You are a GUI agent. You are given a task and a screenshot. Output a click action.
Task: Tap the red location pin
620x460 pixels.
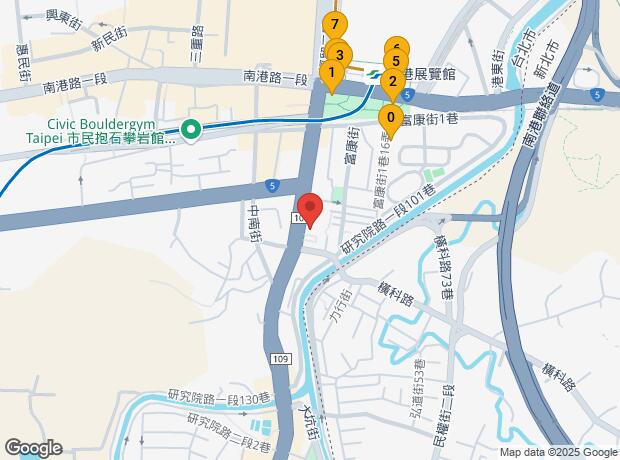click(310, 208)
